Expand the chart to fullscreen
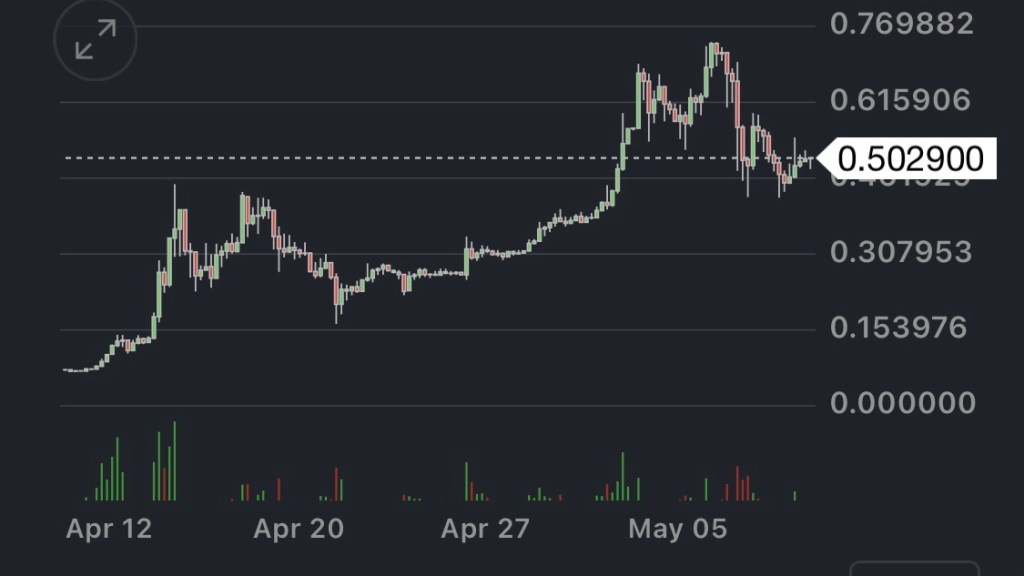Screen dimensions: 1024x576 coord(95,40)
